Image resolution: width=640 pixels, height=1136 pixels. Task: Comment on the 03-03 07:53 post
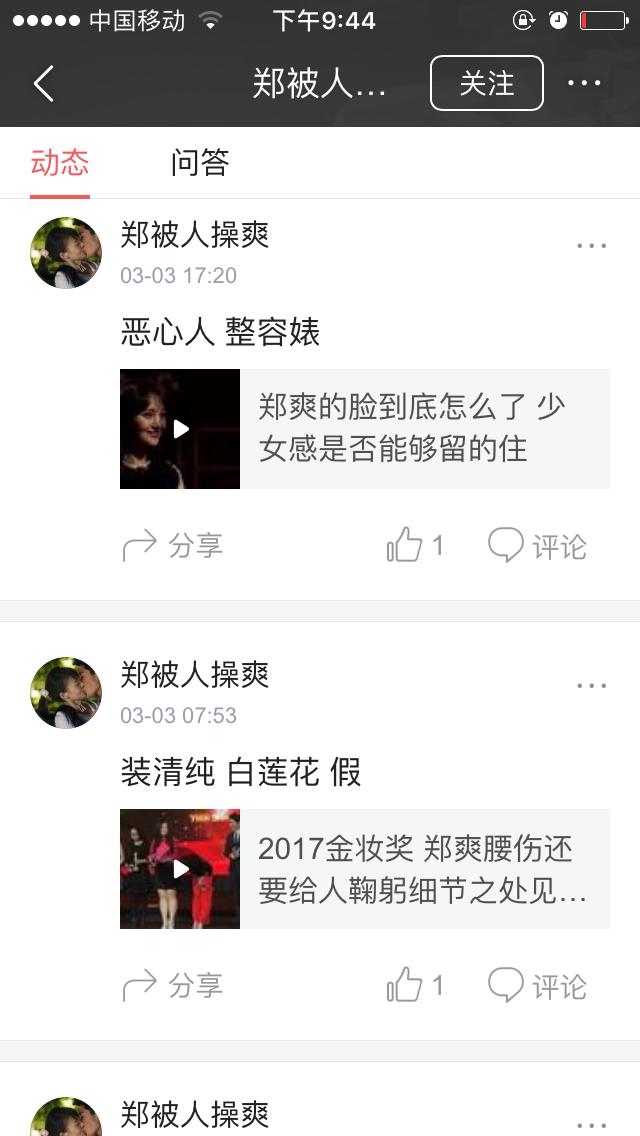tap(537, 986)
